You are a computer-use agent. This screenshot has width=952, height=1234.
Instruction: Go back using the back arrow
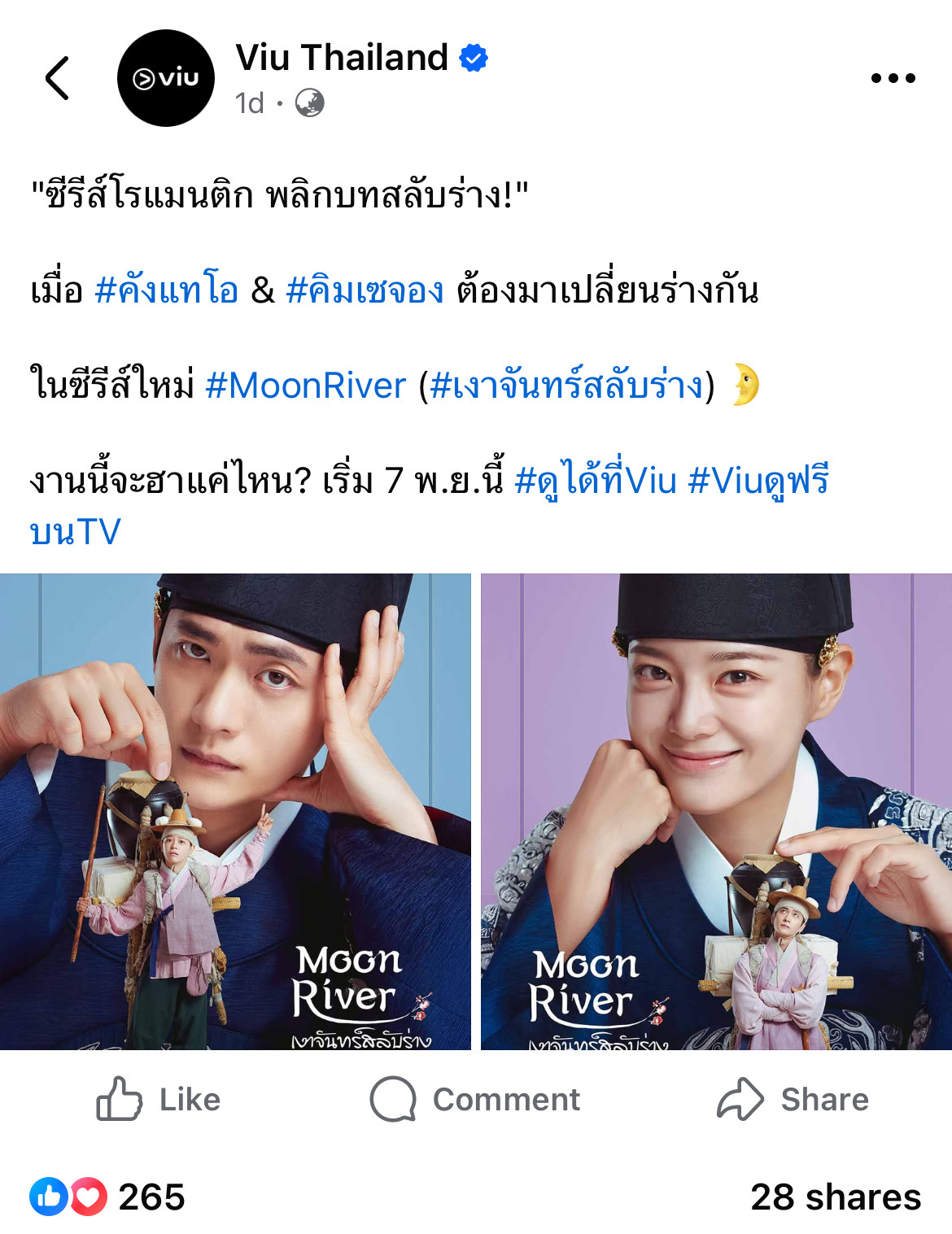click(57, 78)
